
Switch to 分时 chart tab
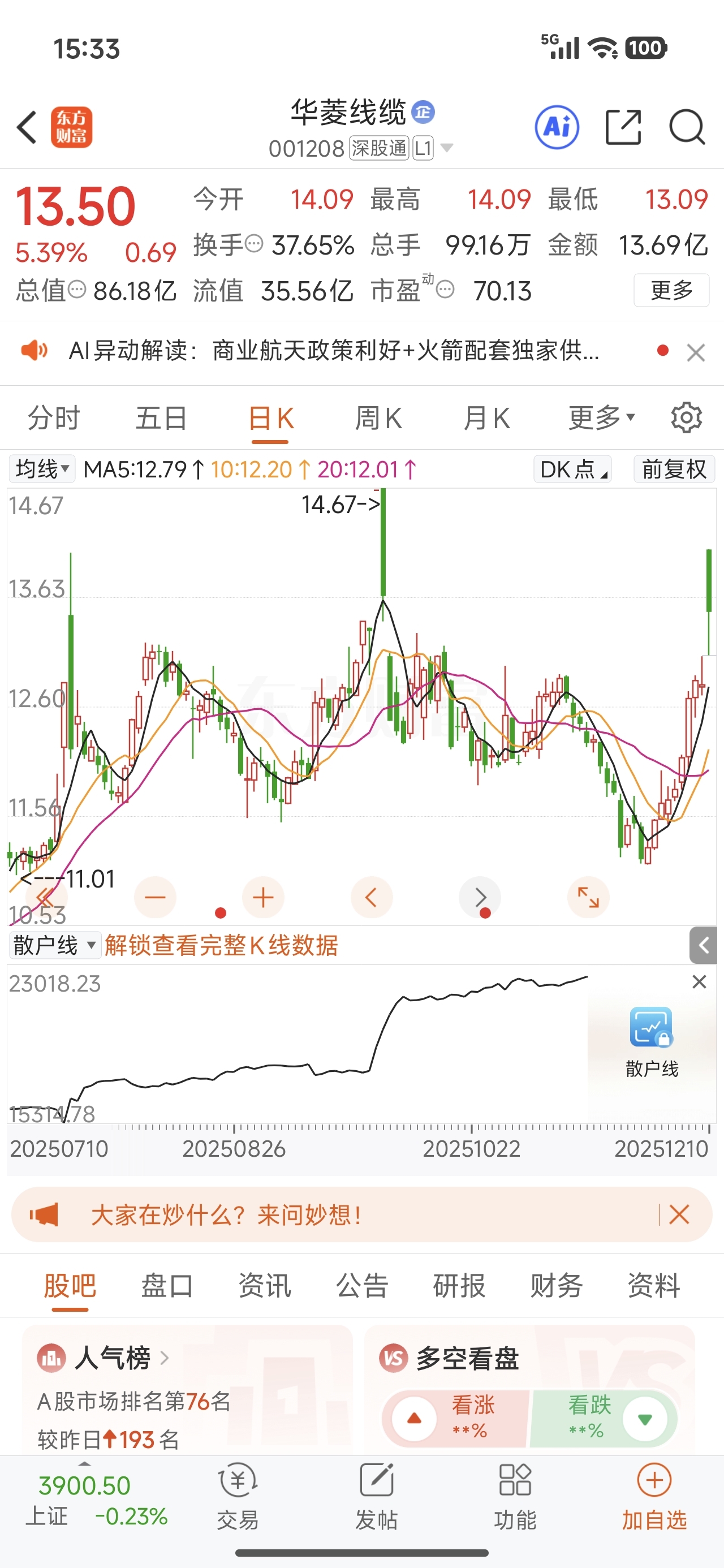tap(54, 419)
